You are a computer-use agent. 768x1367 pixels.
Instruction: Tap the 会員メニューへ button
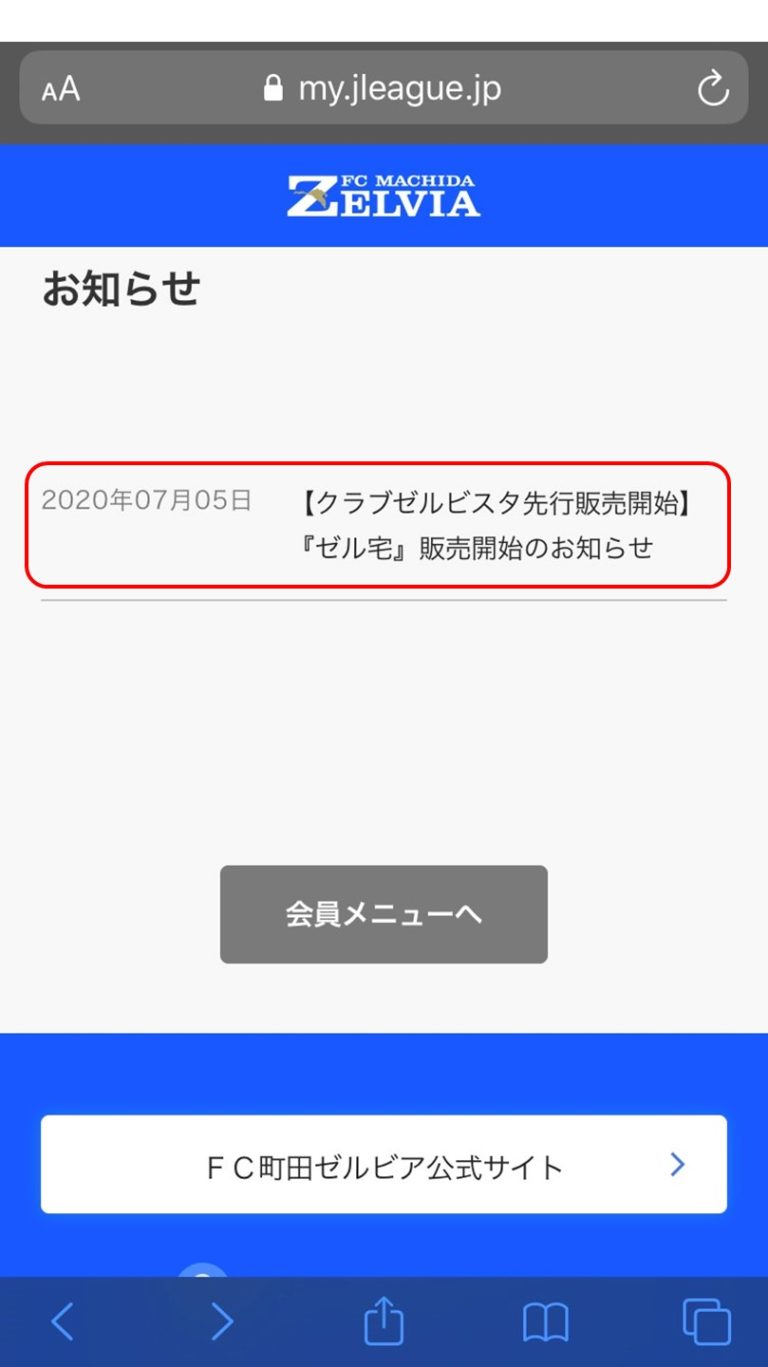pyautogui.click(x=384, y=914)
